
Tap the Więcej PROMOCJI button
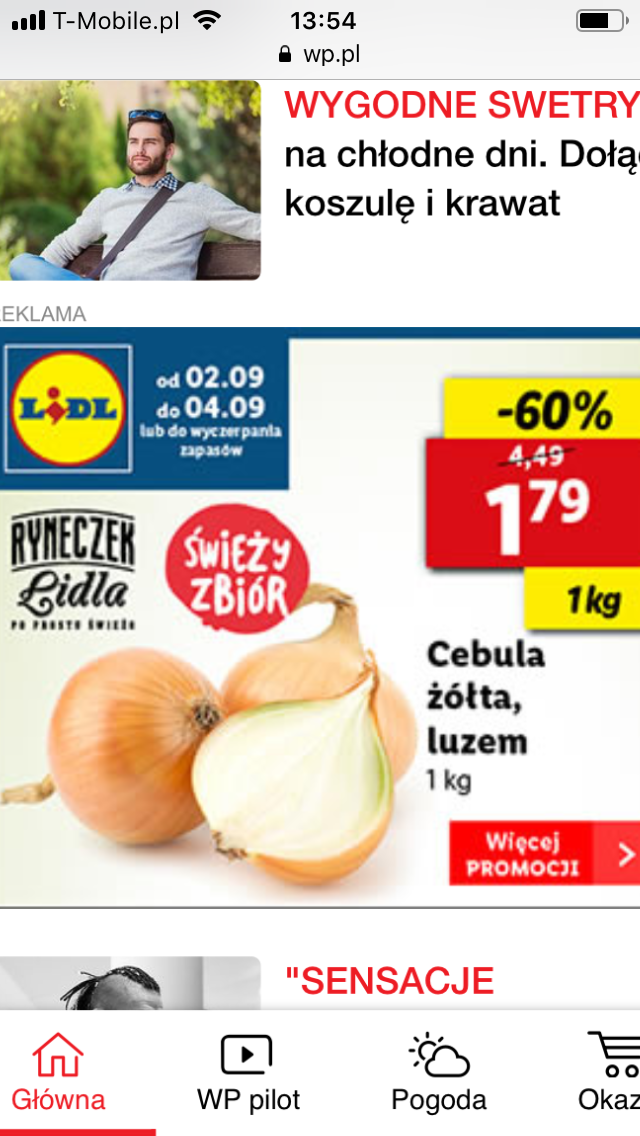(x=543, y=853)
